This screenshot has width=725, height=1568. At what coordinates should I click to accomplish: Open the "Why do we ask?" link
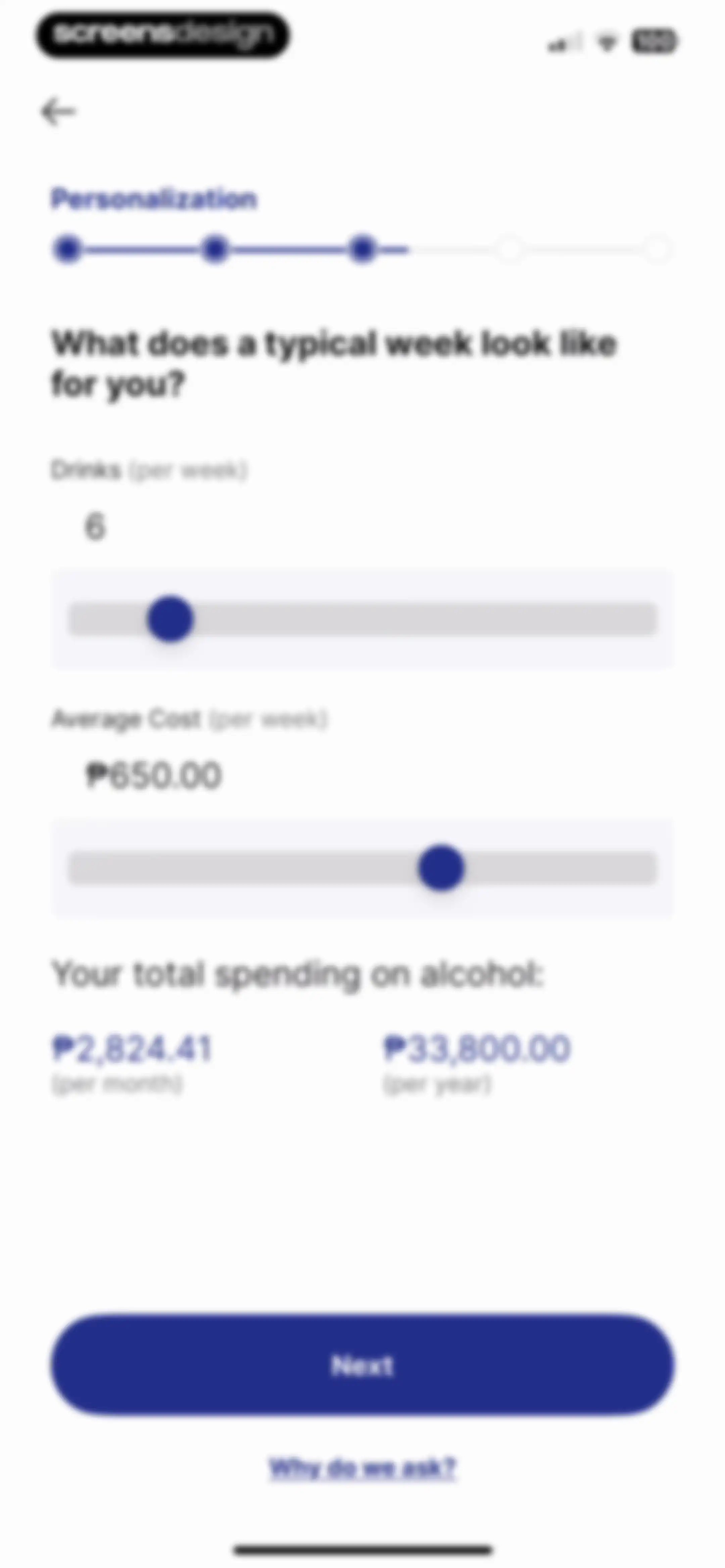(x=363, y=1468)
